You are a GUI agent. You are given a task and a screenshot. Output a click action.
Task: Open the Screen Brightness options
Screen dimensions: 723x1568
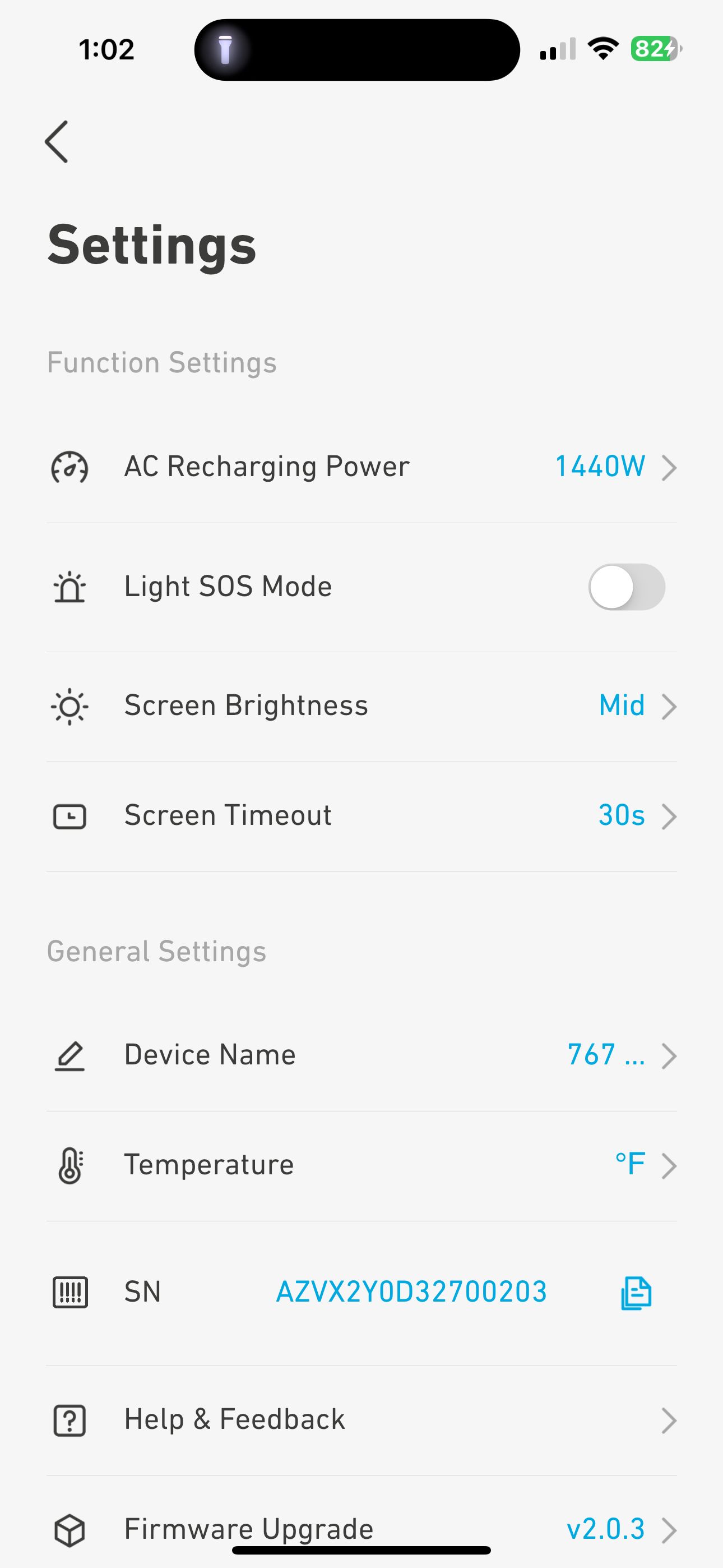pos(670,706)
